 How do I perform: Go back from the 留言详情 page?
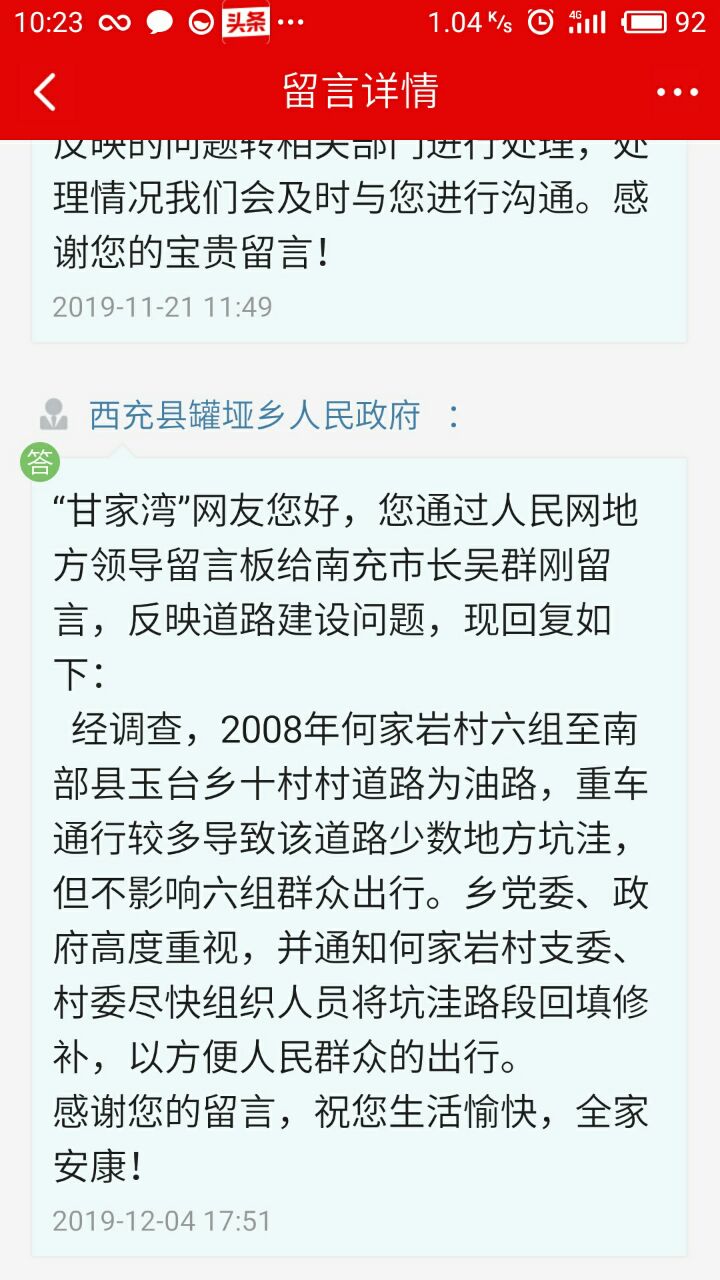click(45, 92)
